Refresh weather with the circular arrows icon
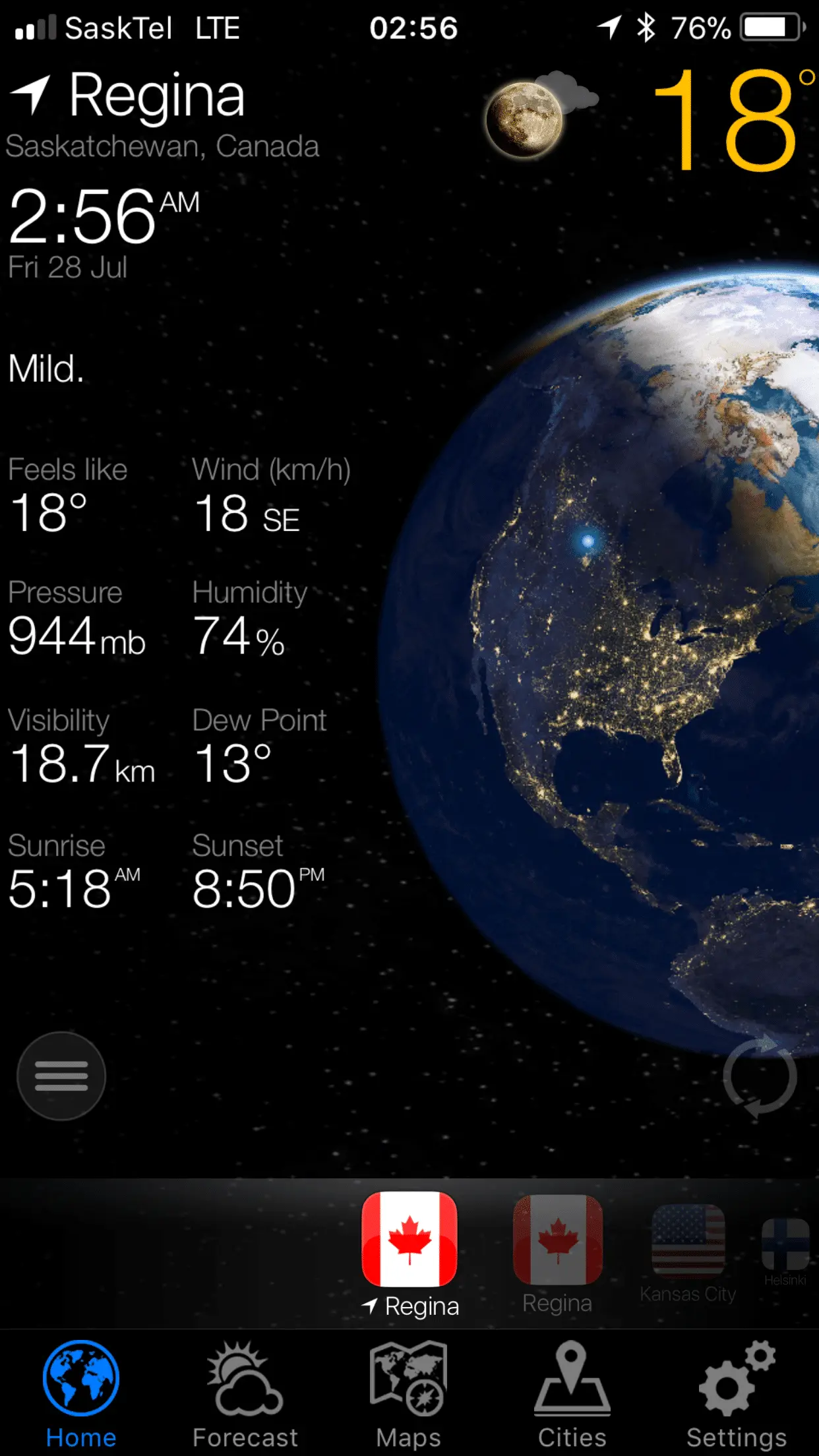 click(760, 1077)
